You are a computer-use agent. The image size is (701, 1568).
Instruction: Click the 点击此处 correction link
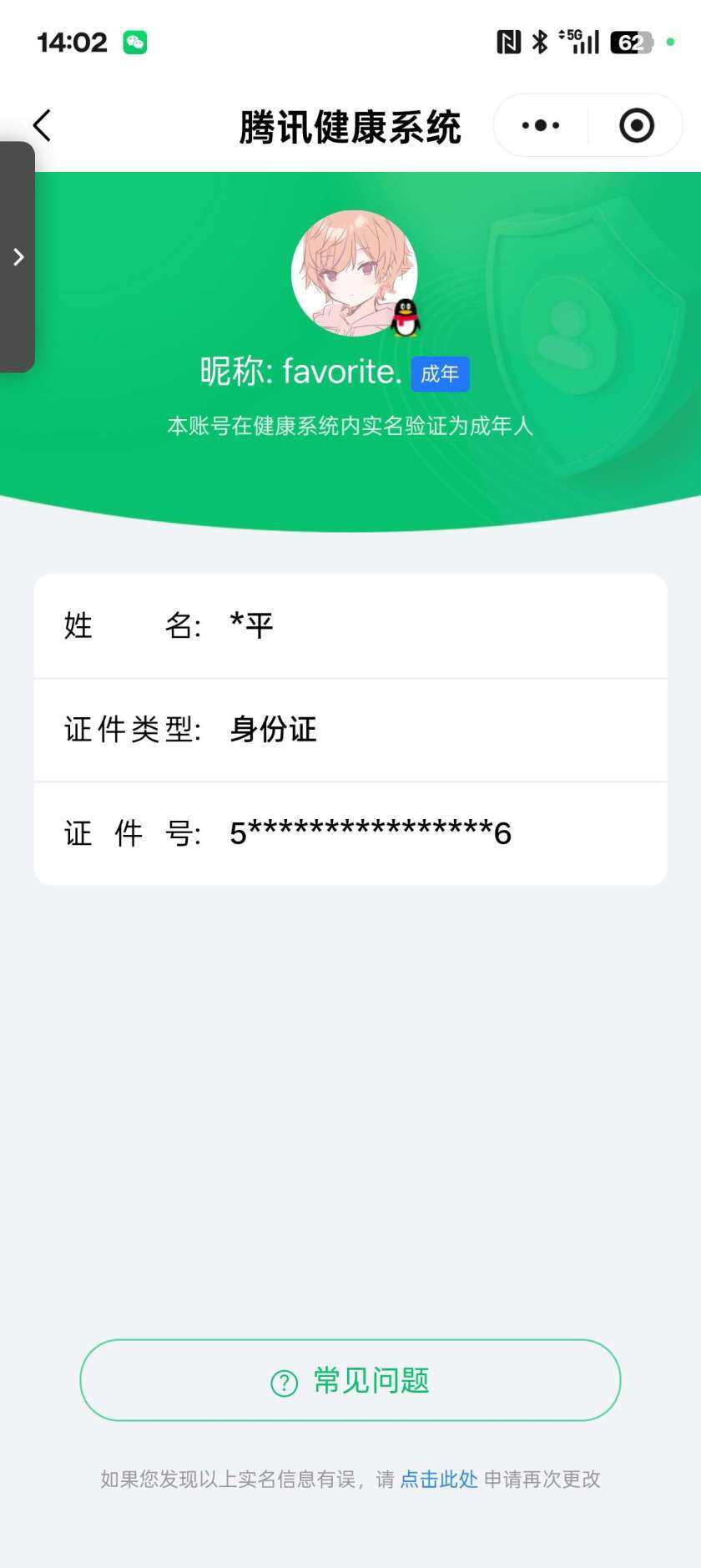click(x=438, y=1479)
